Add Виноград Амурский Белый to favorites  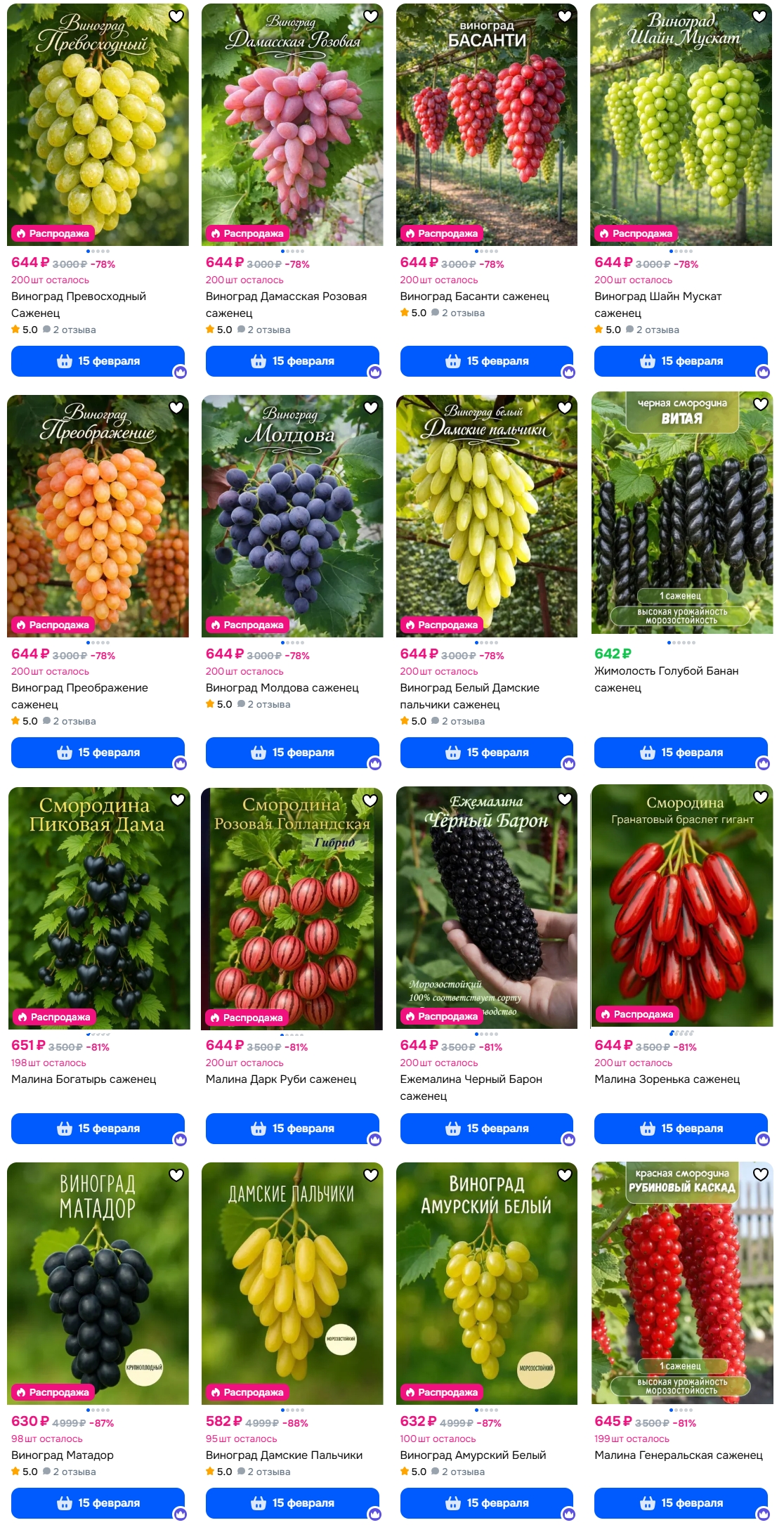pyautogui.click(x=565, y=1175)
